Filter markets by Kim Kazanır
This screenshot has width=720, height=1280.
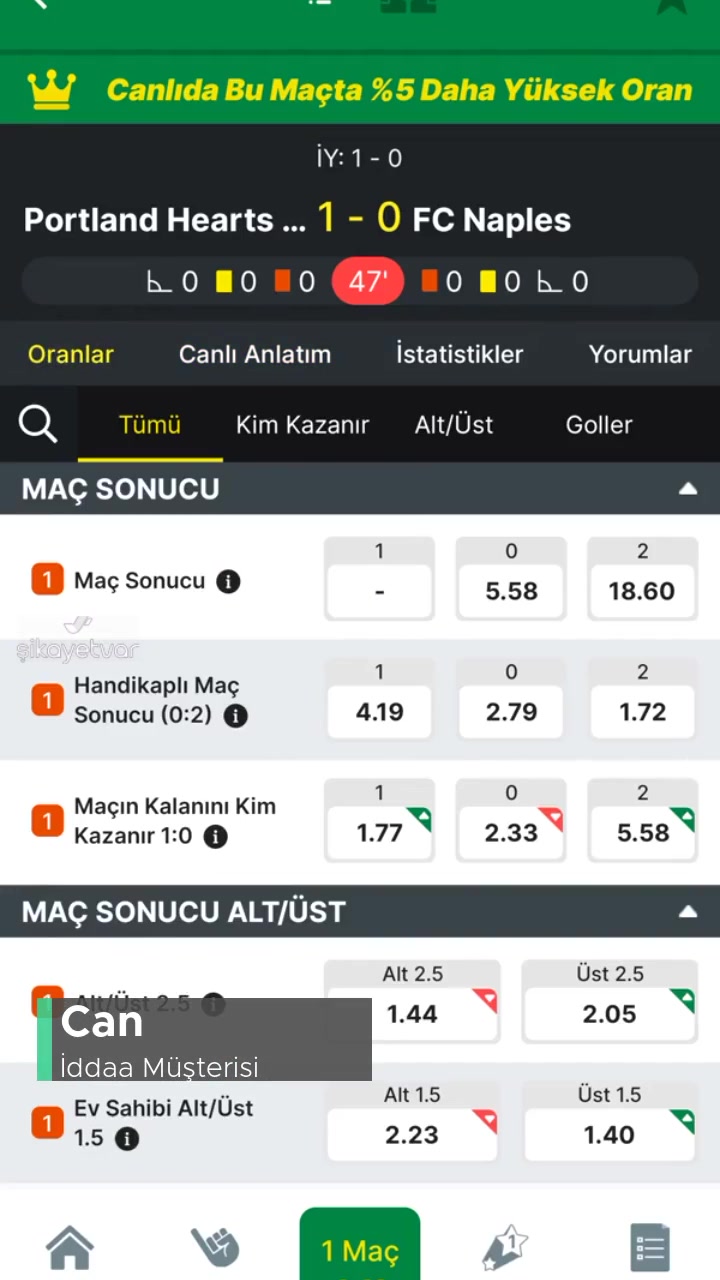tap(302, 425)
